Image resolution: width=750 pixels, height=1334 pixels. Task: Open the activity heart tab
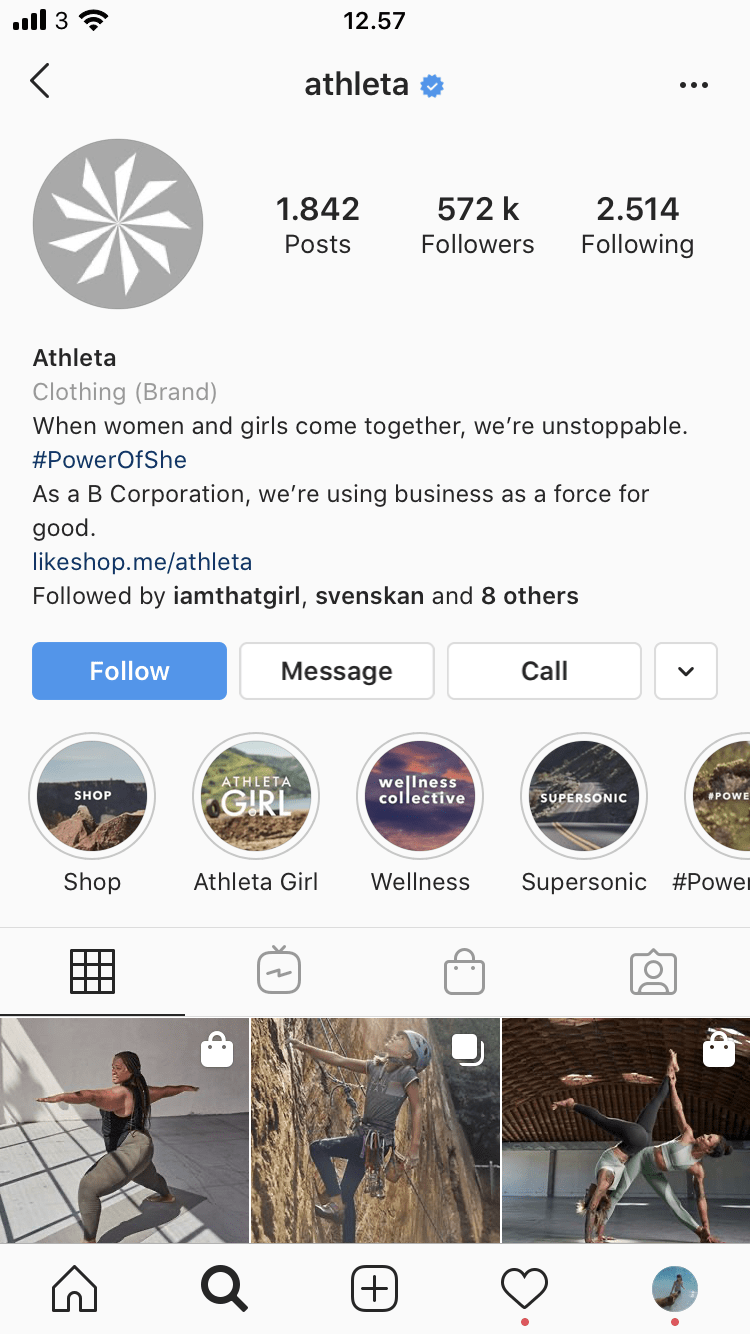pyautogui.click(x=525, y=1289)
